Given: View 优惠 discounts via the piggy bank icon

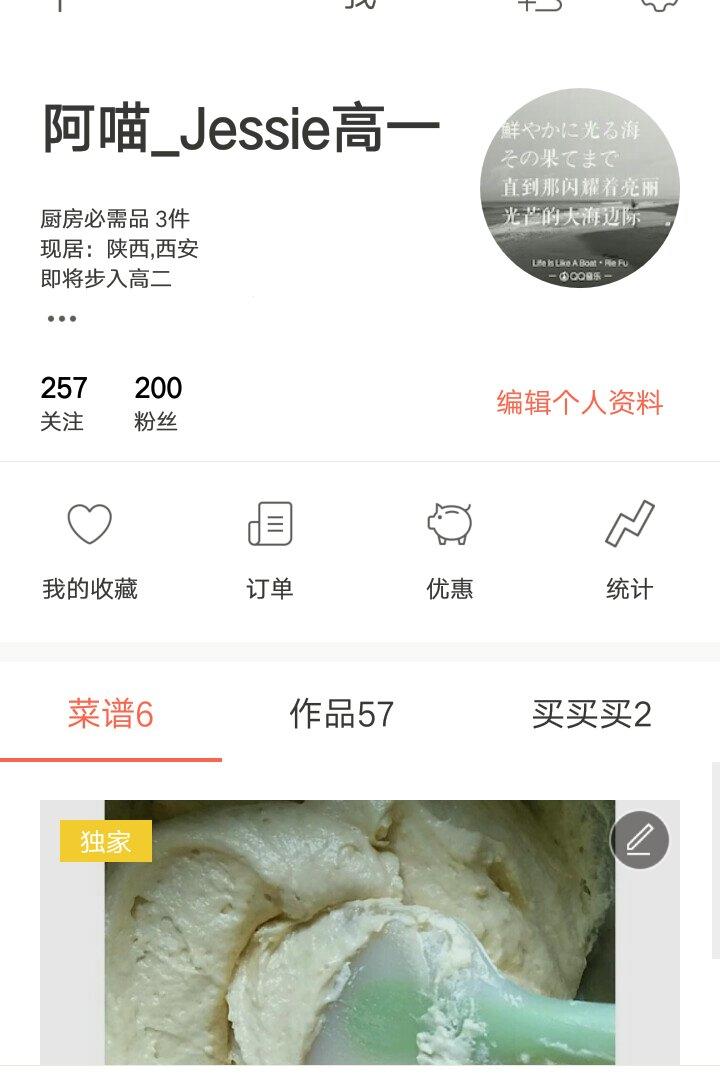Looking at the screenshot, I should [x=448, y=545].
